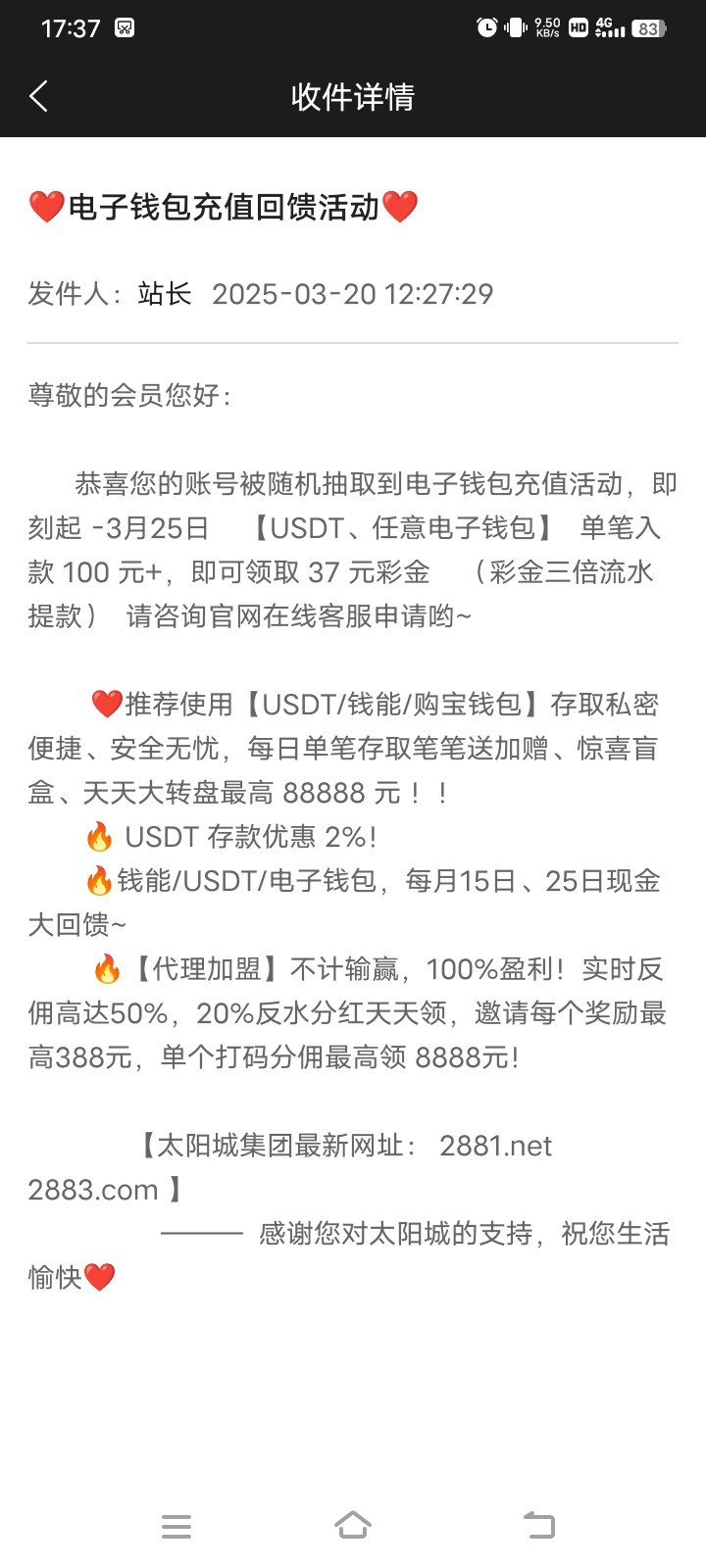The height and width of the screenshot is (1568, 706).
Task: Open recent apps via navigation bar
Action: [x=176, y=1526]
